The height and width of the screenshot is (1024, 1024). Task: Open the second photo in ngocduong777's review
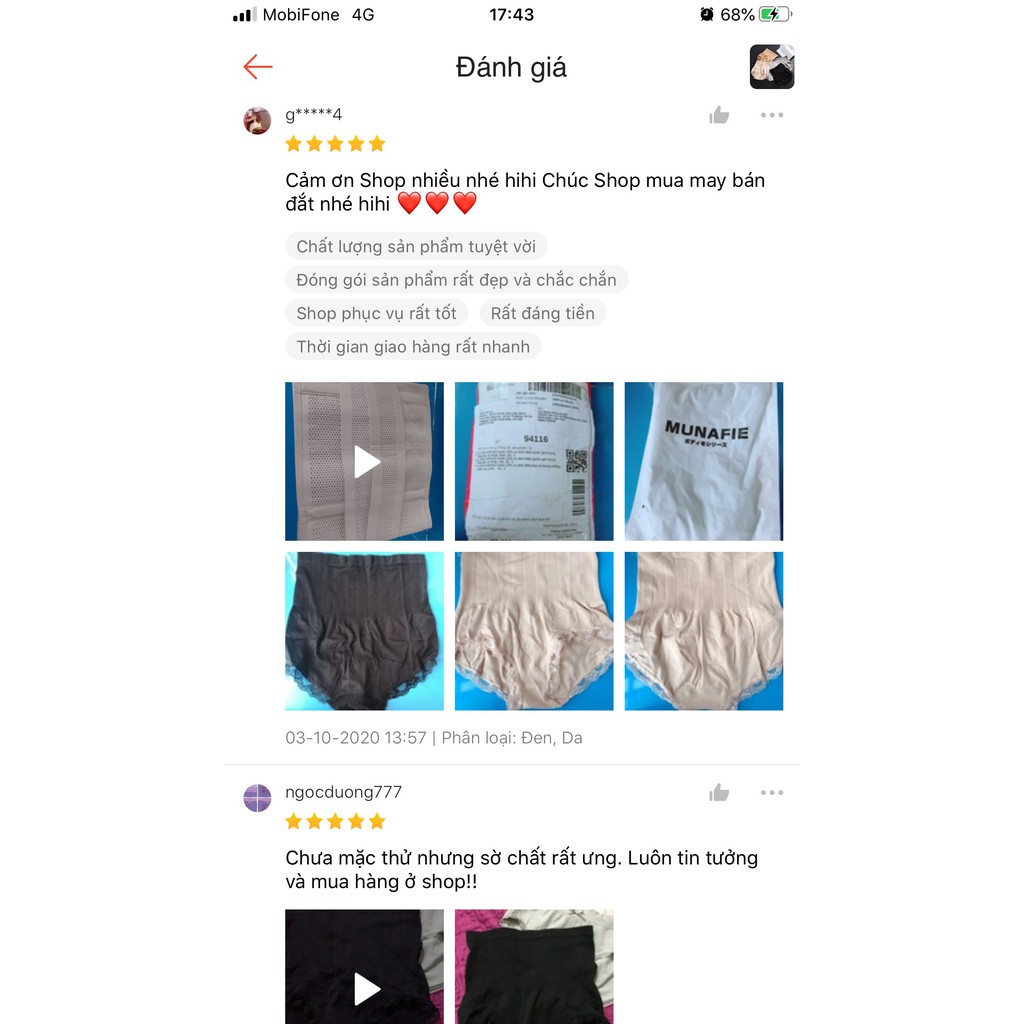click(534, 966)
